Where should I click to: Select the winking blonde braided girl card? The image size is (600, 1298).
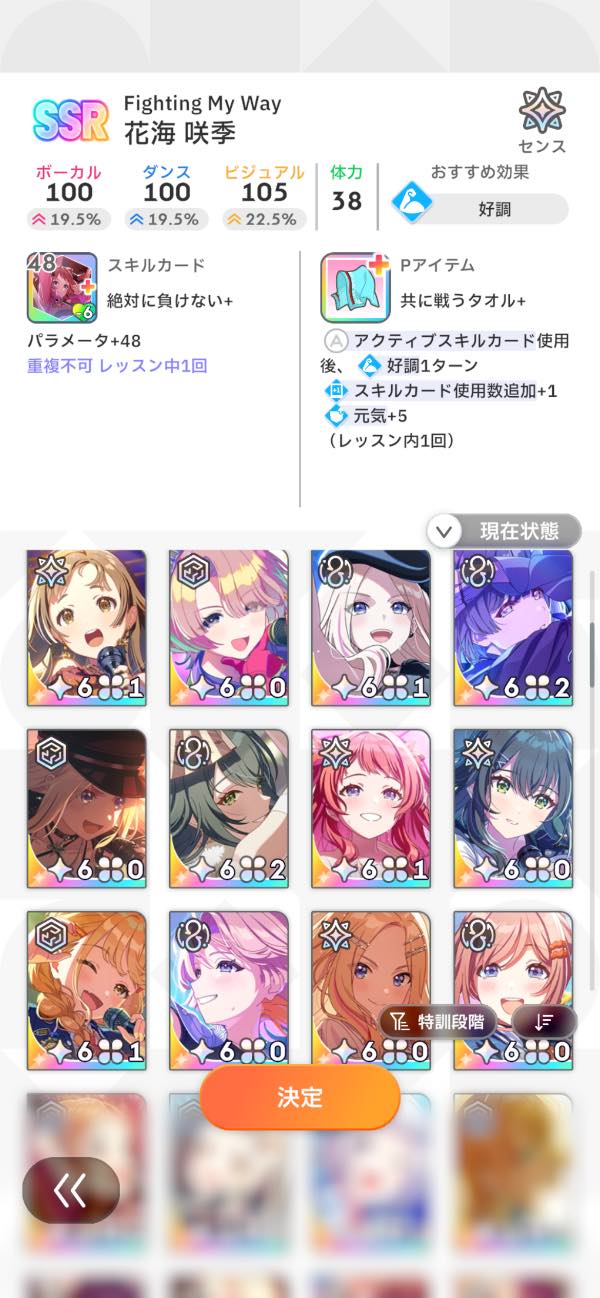86,980
